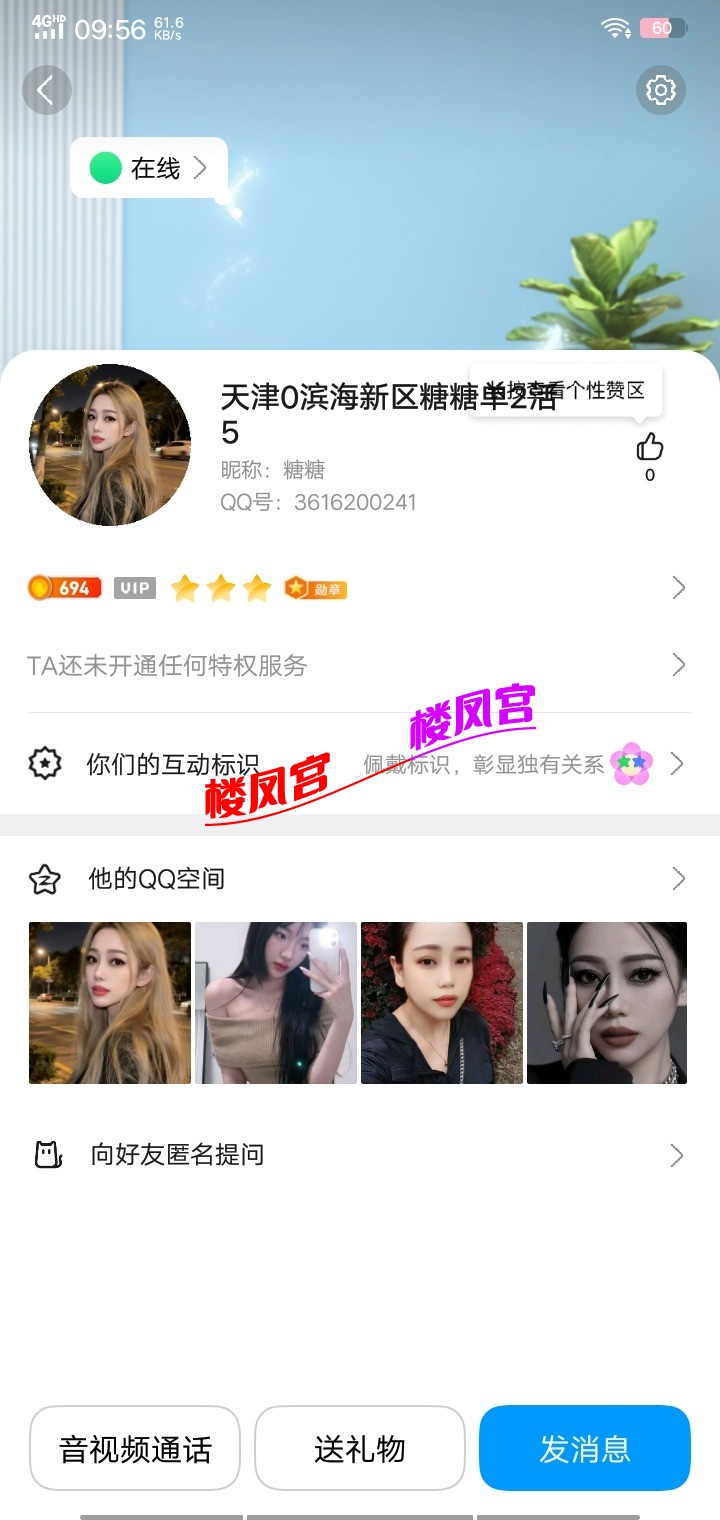Open the mirror selfie photo thumbnail

[276, 1002]
